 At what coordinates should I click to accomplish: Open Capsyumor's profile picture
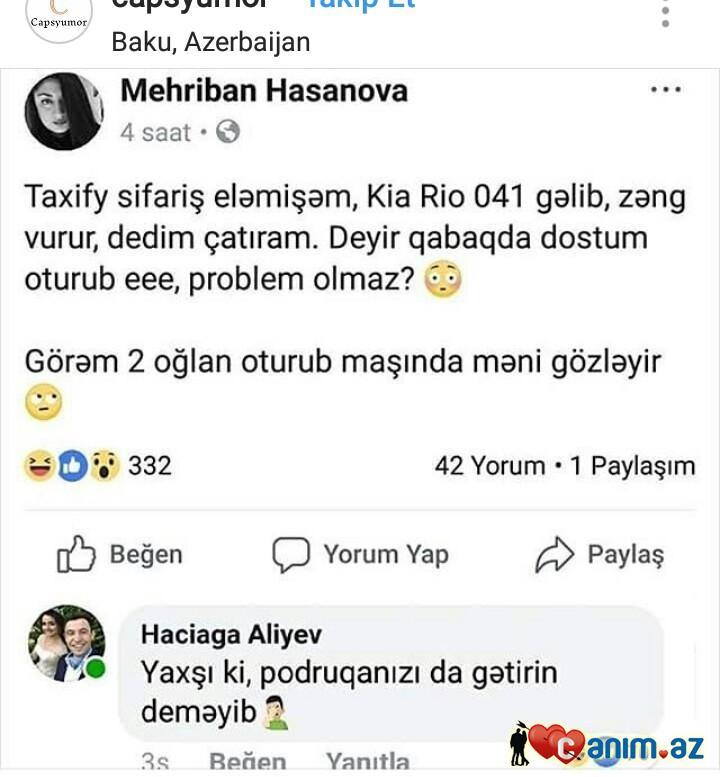click(x=59, y=18)
